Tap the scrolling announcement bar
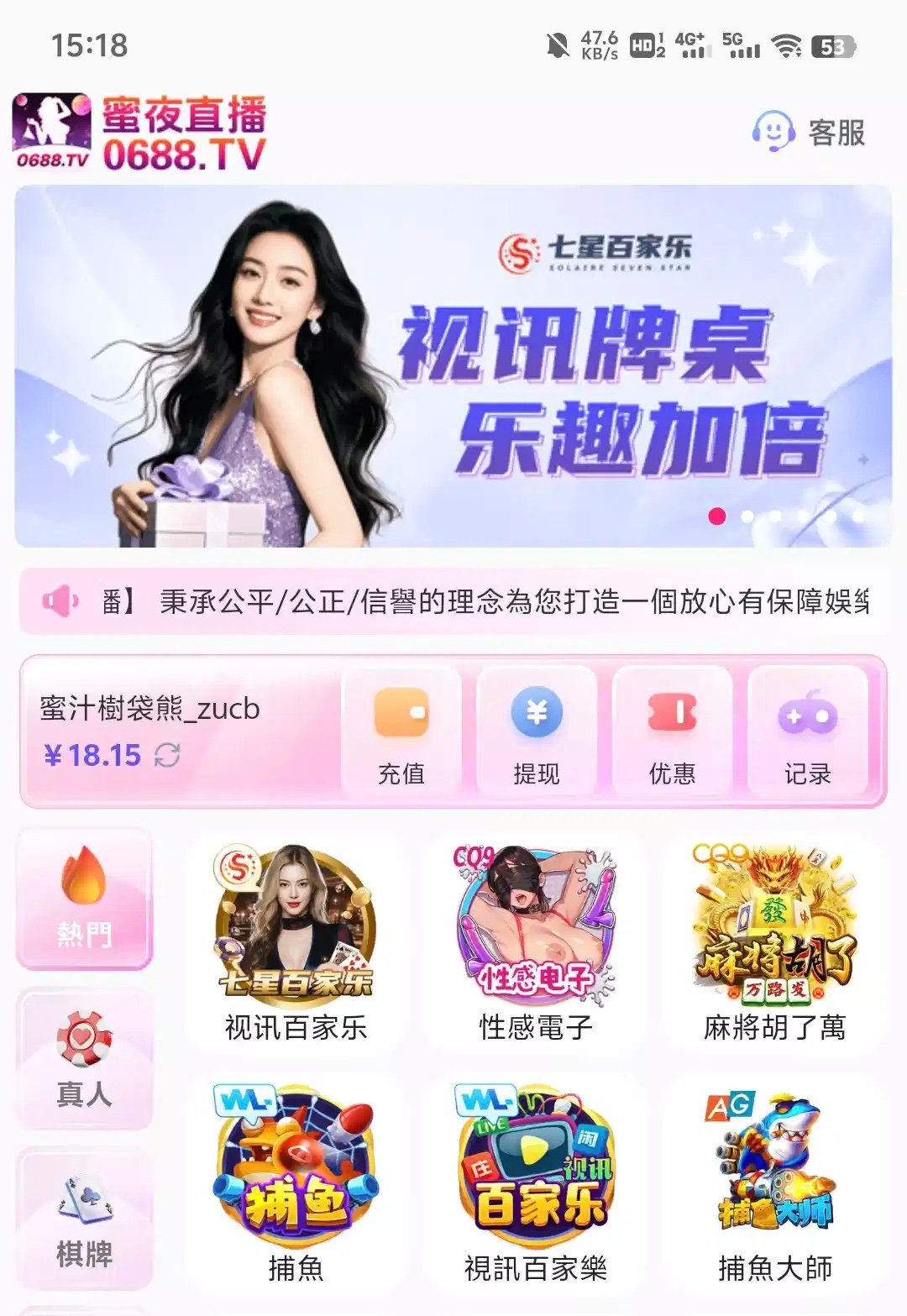Image resolution: width=907 pixels, height=1316 pixels. coord(453,601)
